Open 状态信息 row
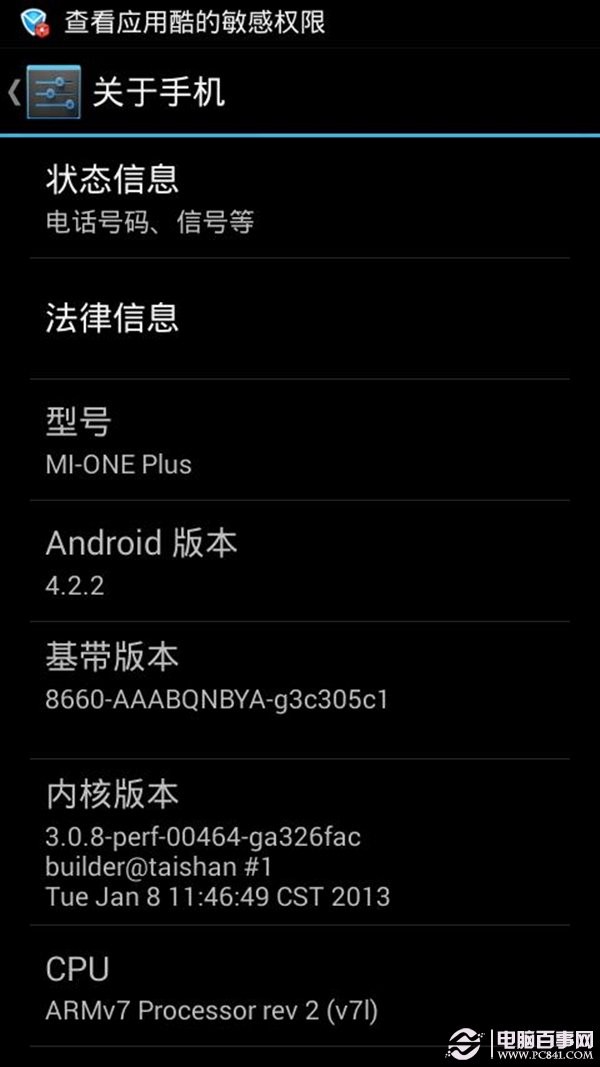The image size is (600, 1067). [x=299, y=198]
